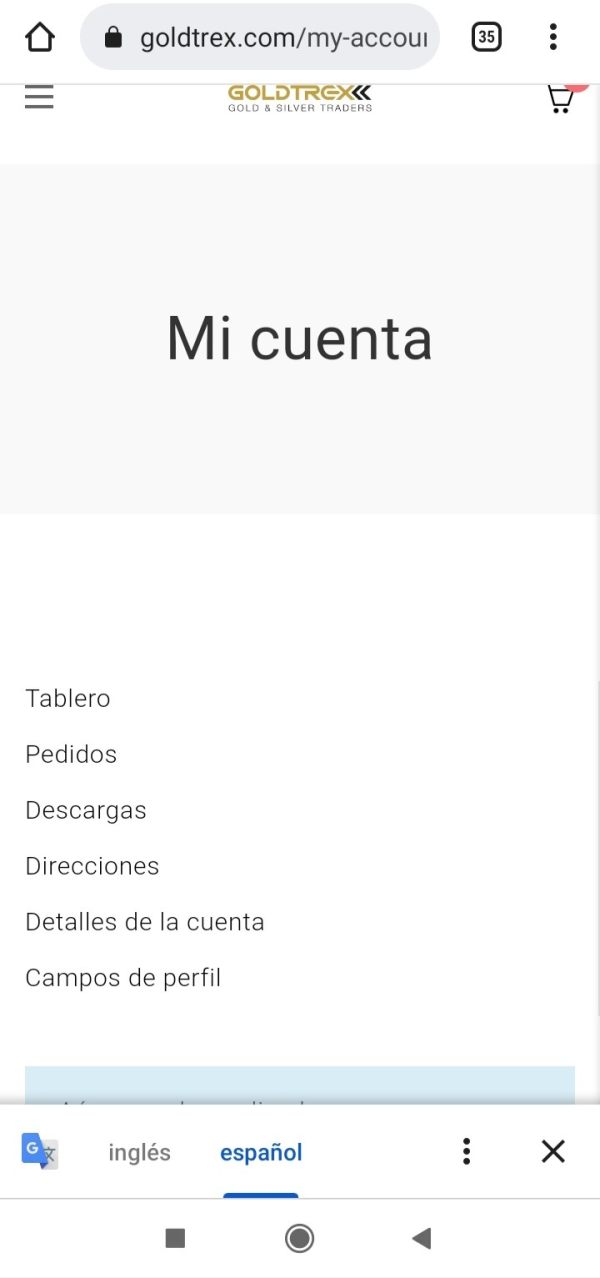Tap the system back button
Viewport: 600px width, 1278px height.
pos(422,1238)
